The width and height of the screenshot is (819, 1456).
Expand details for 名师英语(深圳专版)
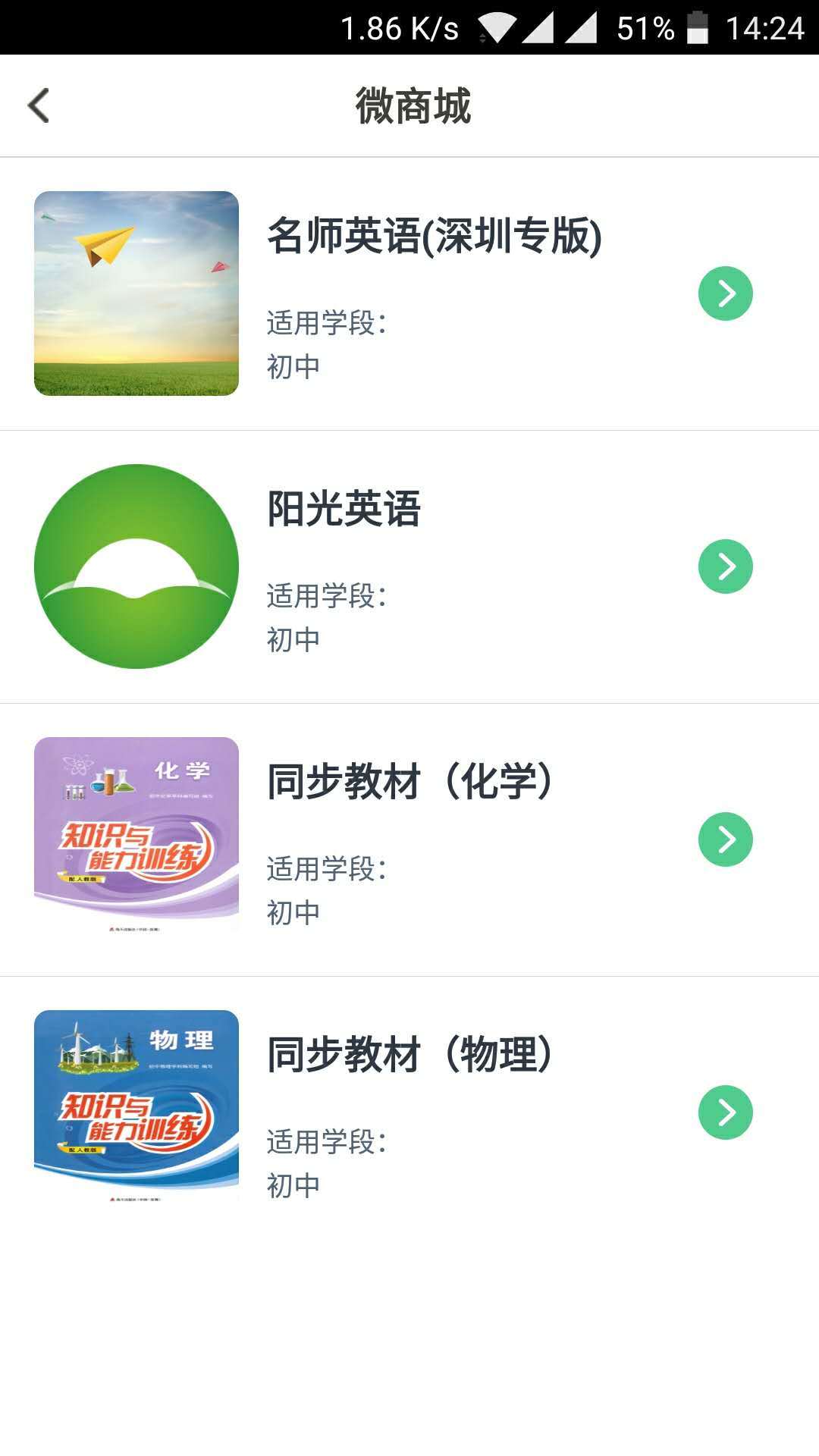[x=726, y=292]
